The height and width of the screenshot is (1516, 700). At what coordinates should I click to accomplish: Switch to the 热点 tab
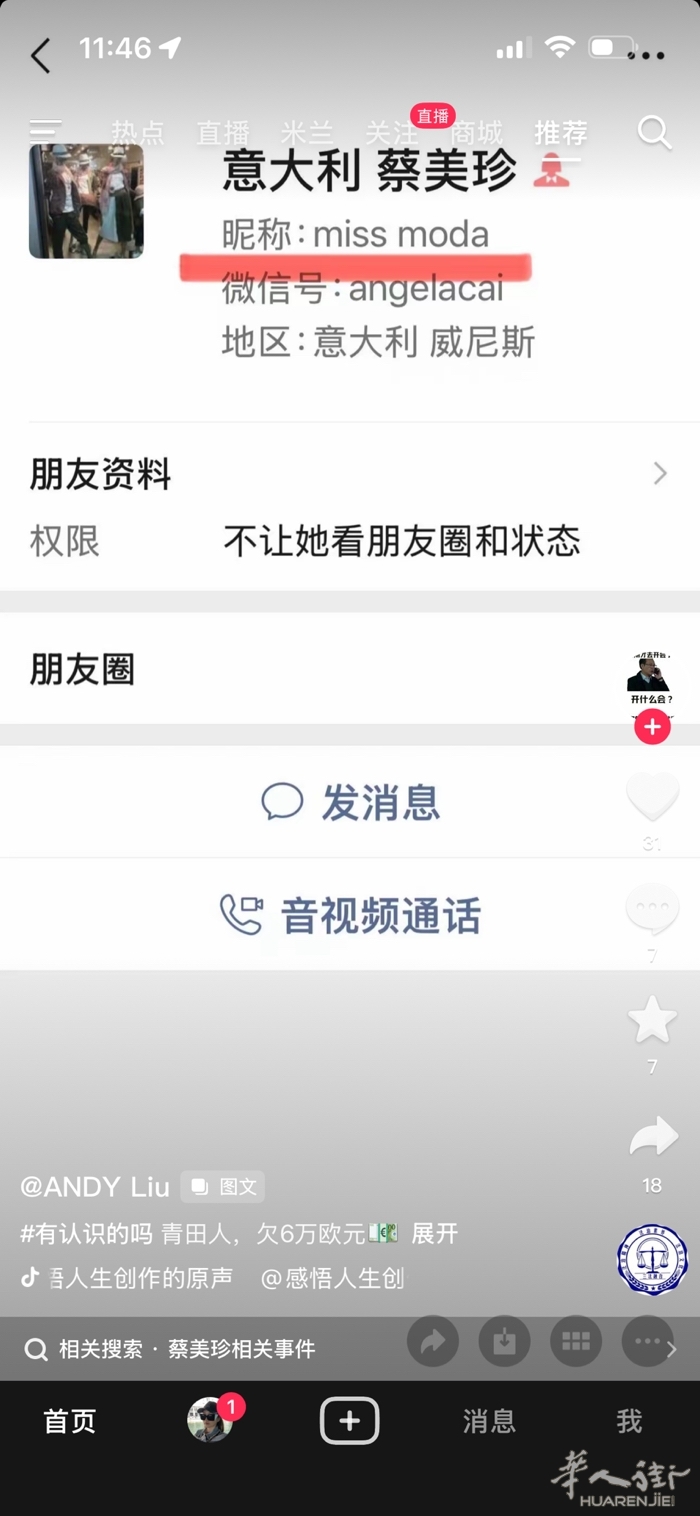(x=137, y=132)
